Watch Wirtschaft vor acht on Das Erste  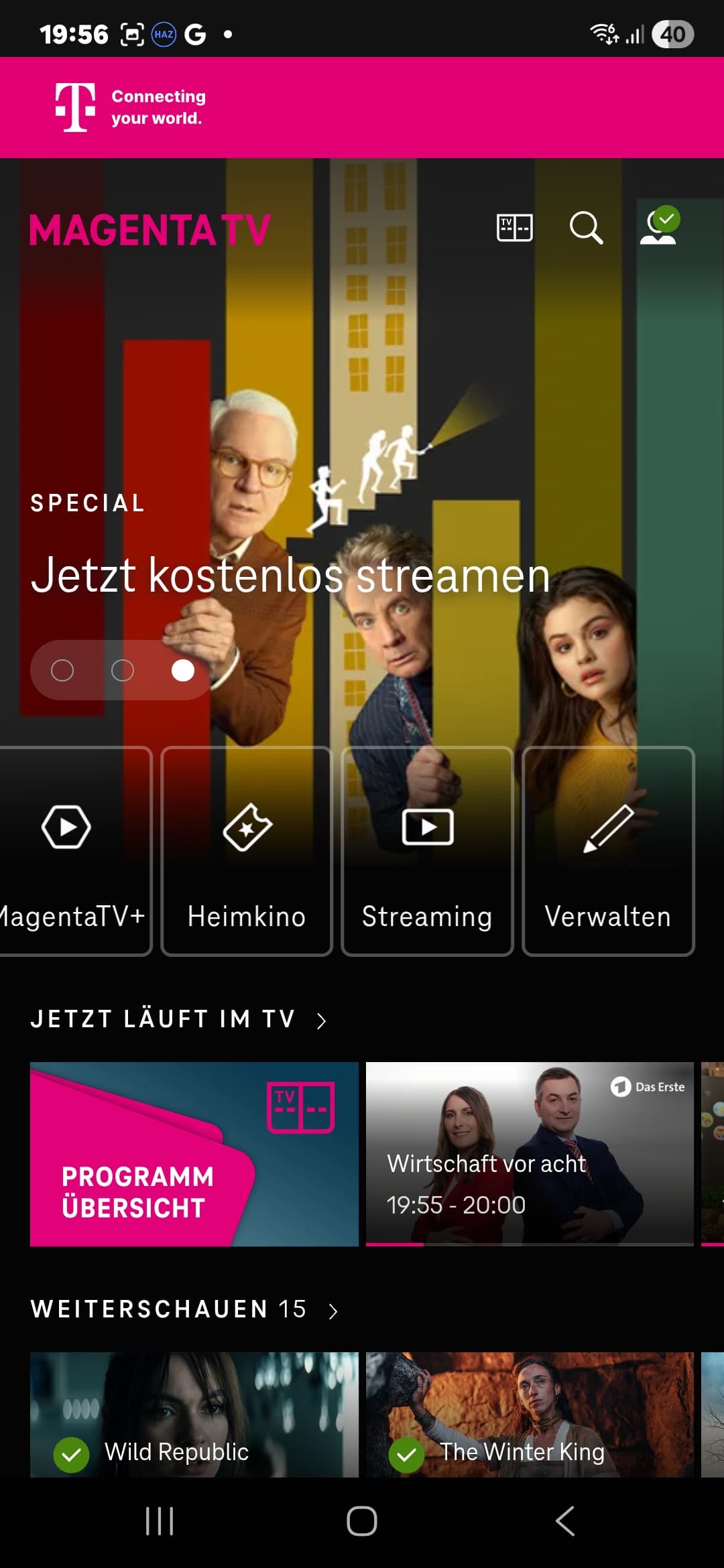pos(530,1154)
